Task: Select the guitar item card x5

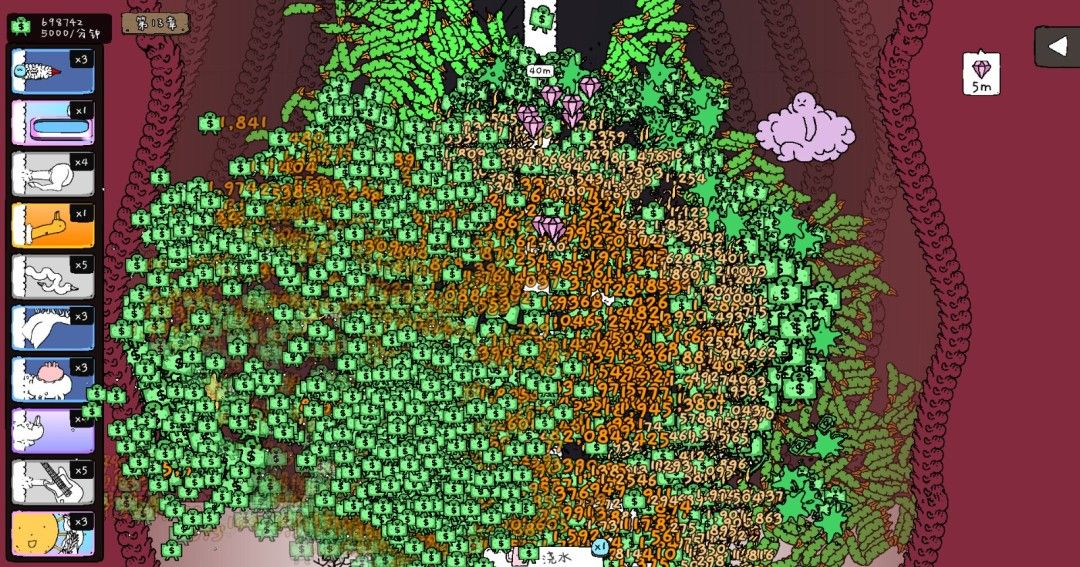Action: point(53,482)
